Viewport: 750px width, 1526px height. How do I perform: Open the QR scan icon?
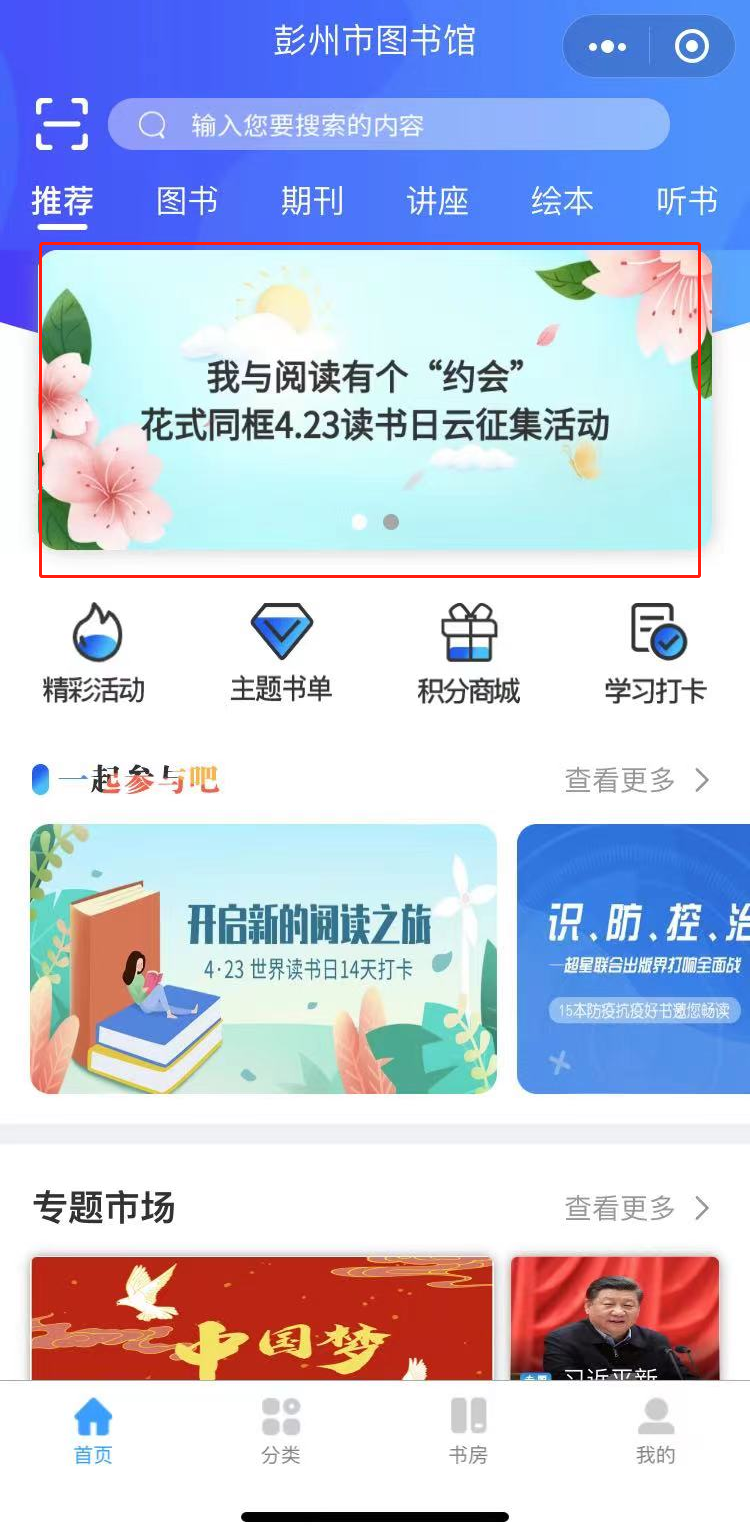[x=62, y=124]
